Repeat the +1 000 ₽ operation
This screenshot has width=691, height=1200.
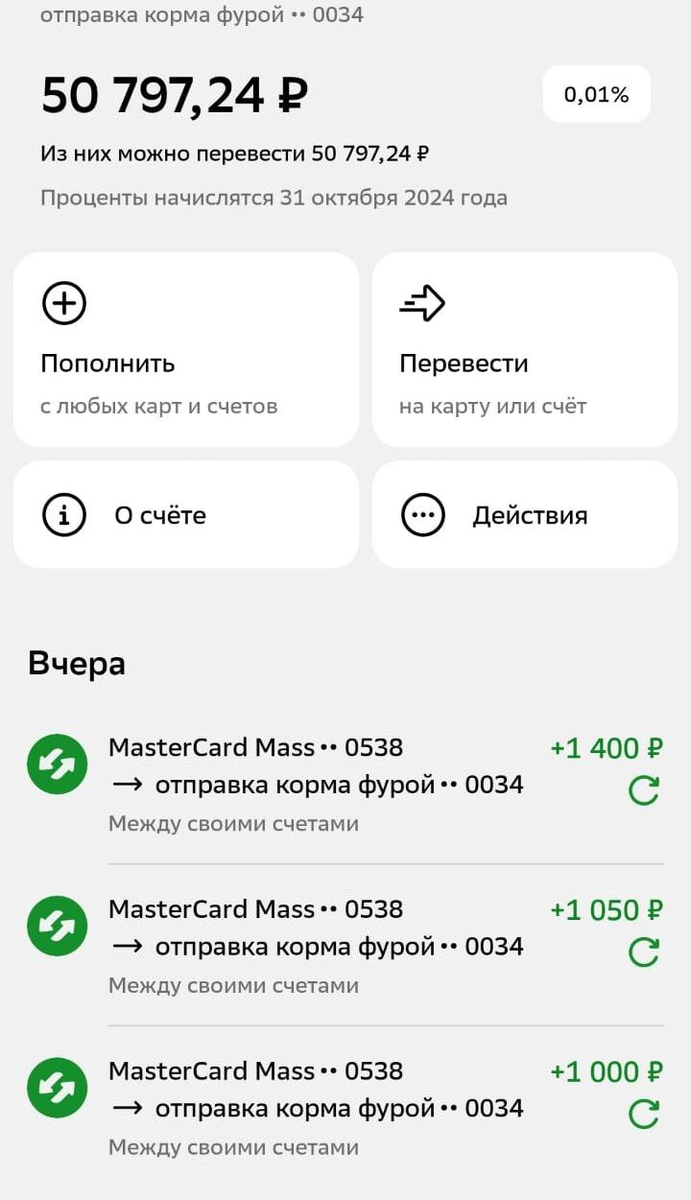click(643, 1115)
